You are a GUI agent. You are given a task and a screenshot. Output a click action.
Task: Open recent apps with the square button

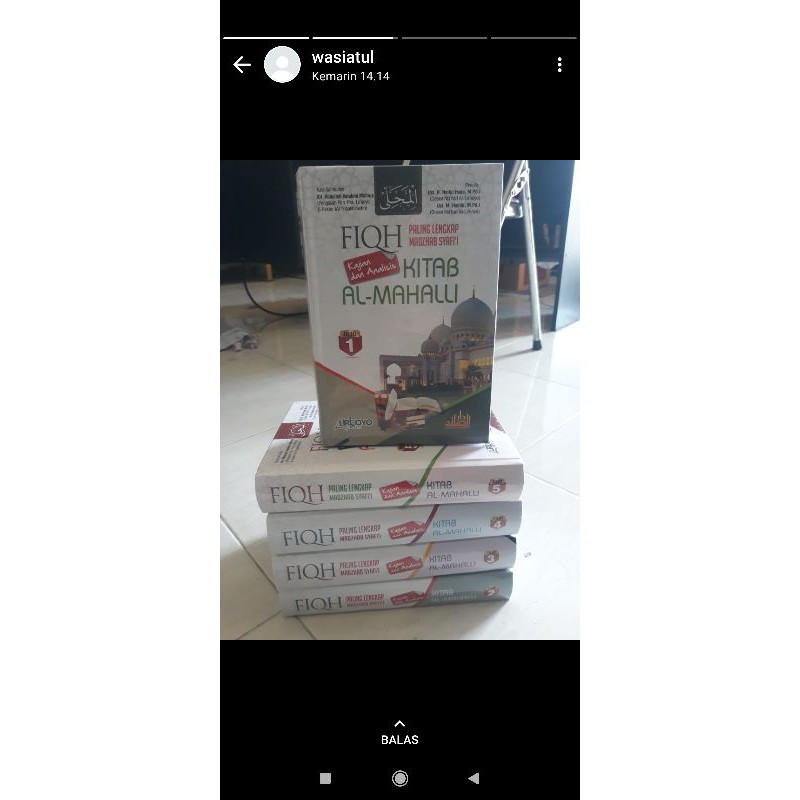(325, 778)
